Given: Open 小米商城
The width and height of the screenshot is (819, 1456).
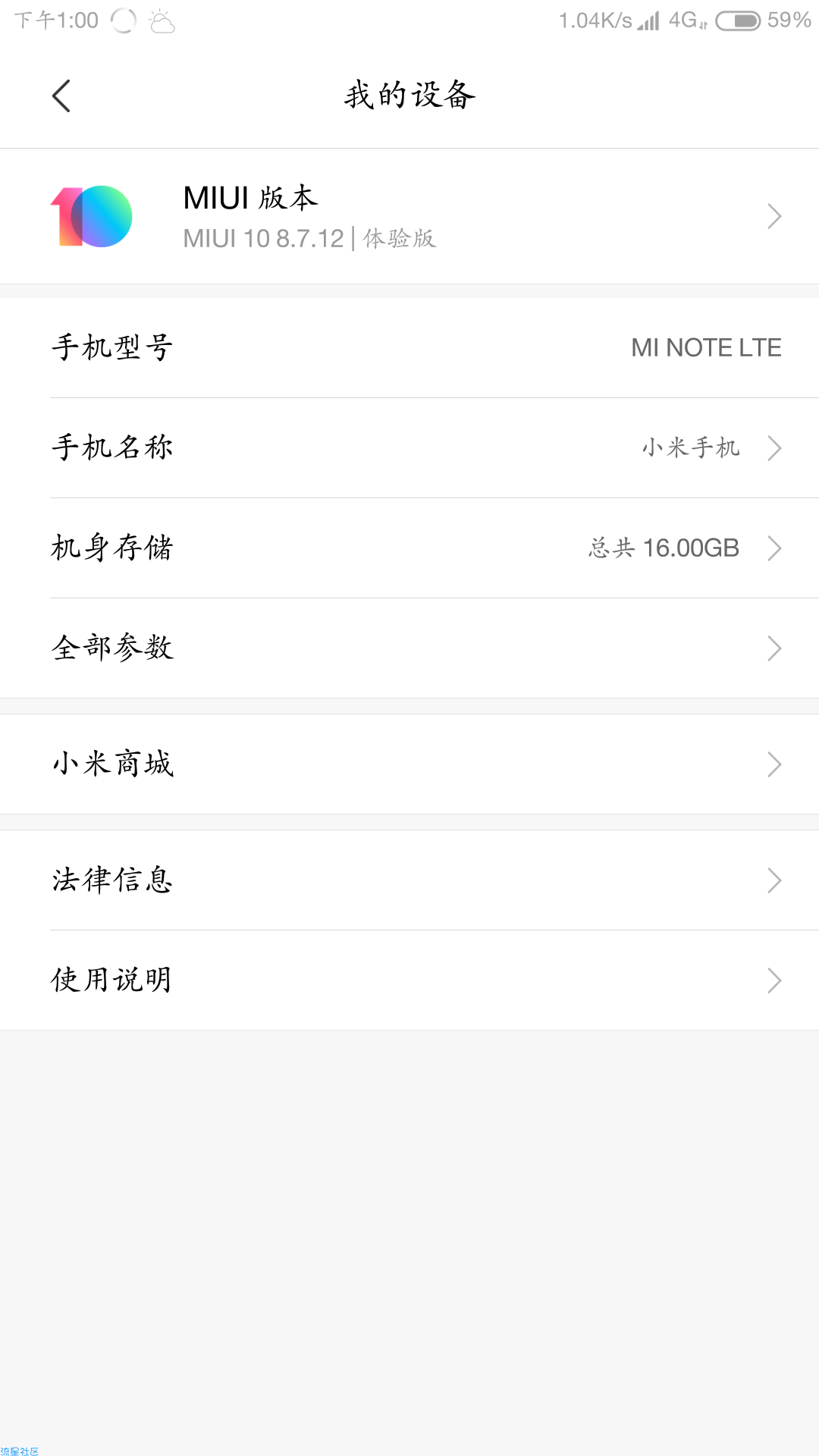Looking at the screenshot, I should click(409, 764).
